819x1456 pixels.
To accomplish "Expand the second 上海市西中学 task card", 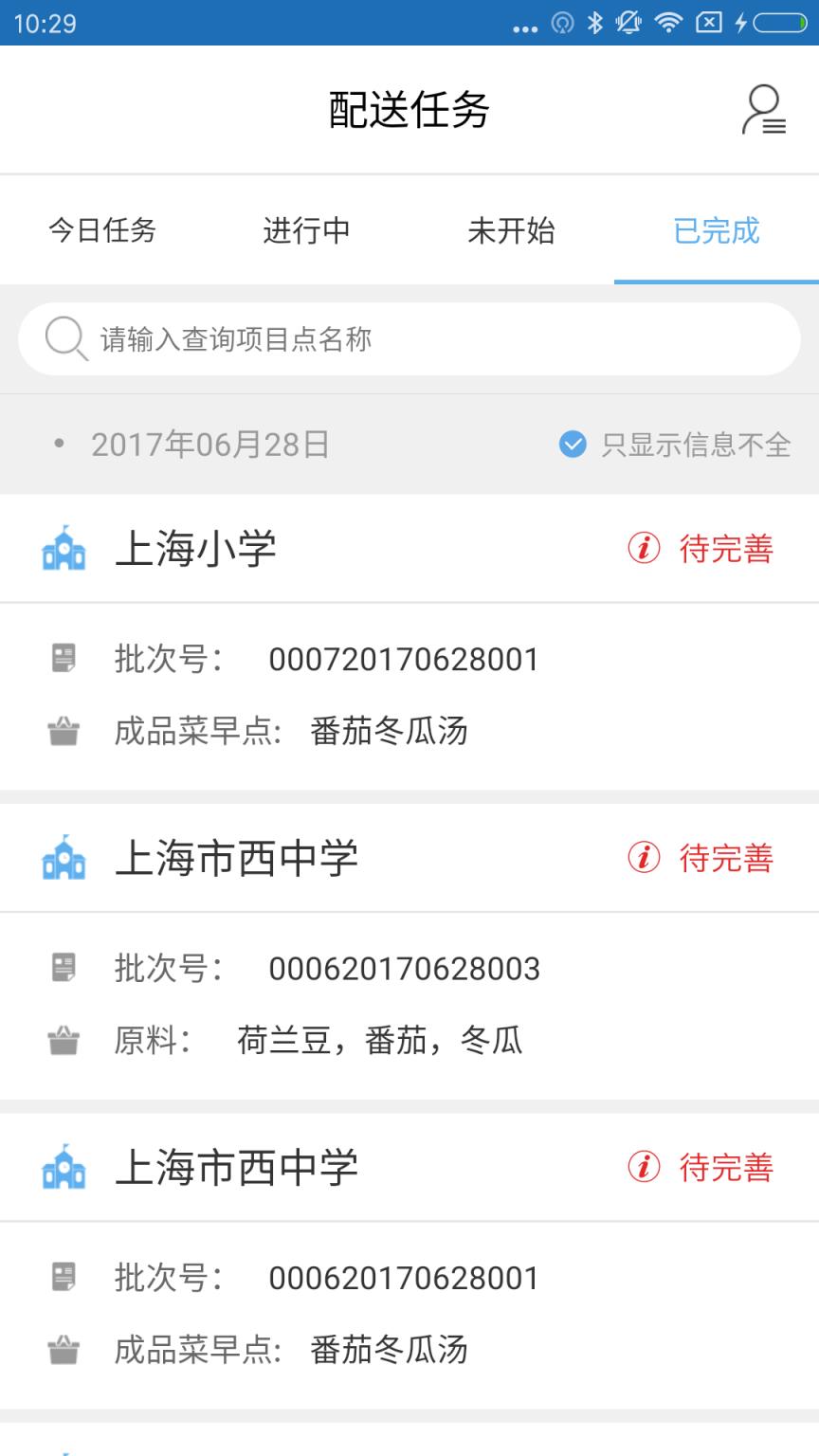I will coord(237,1168).
